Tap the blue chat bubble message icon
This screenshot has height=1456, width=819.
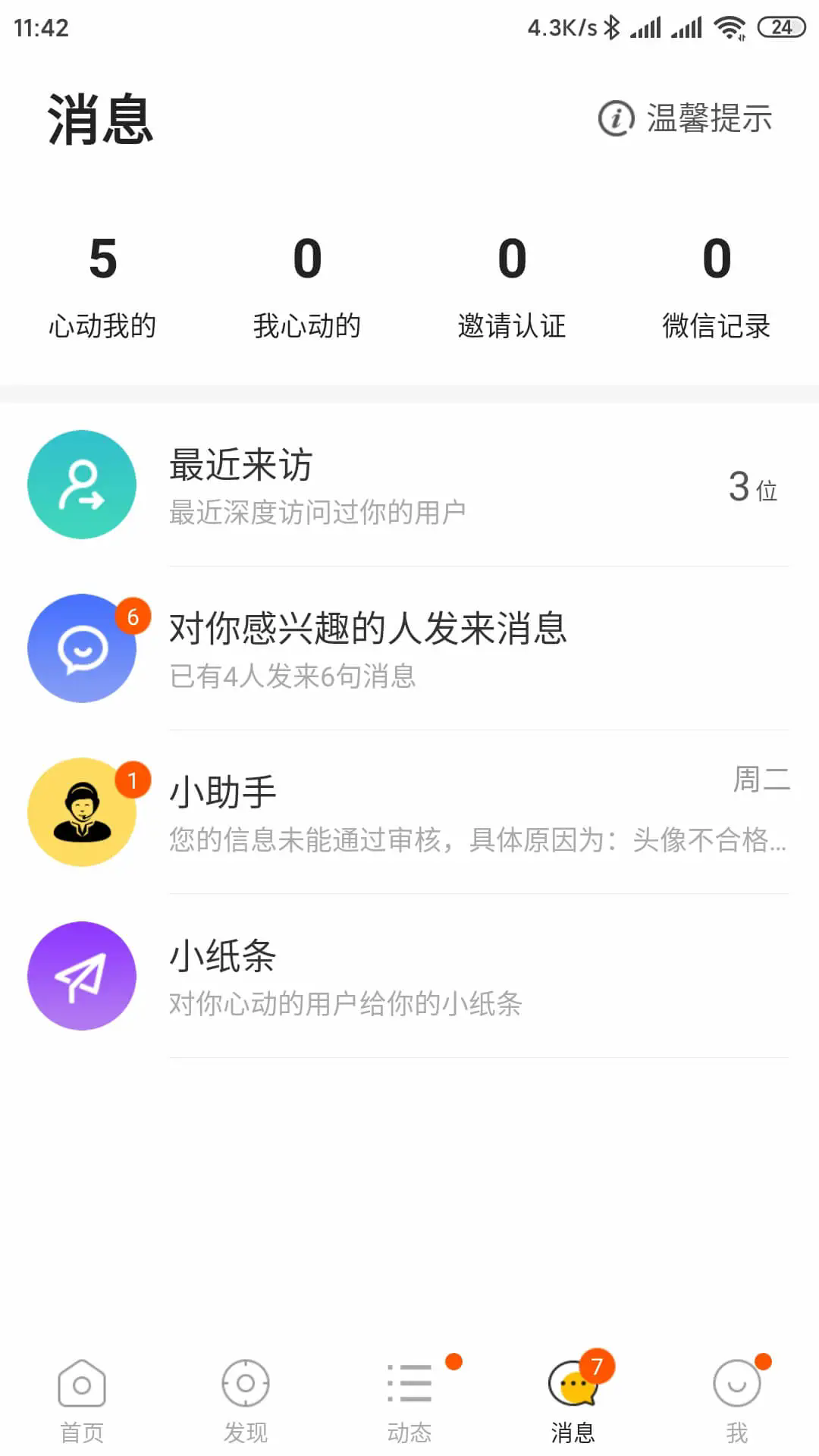[x=82, y=648]
